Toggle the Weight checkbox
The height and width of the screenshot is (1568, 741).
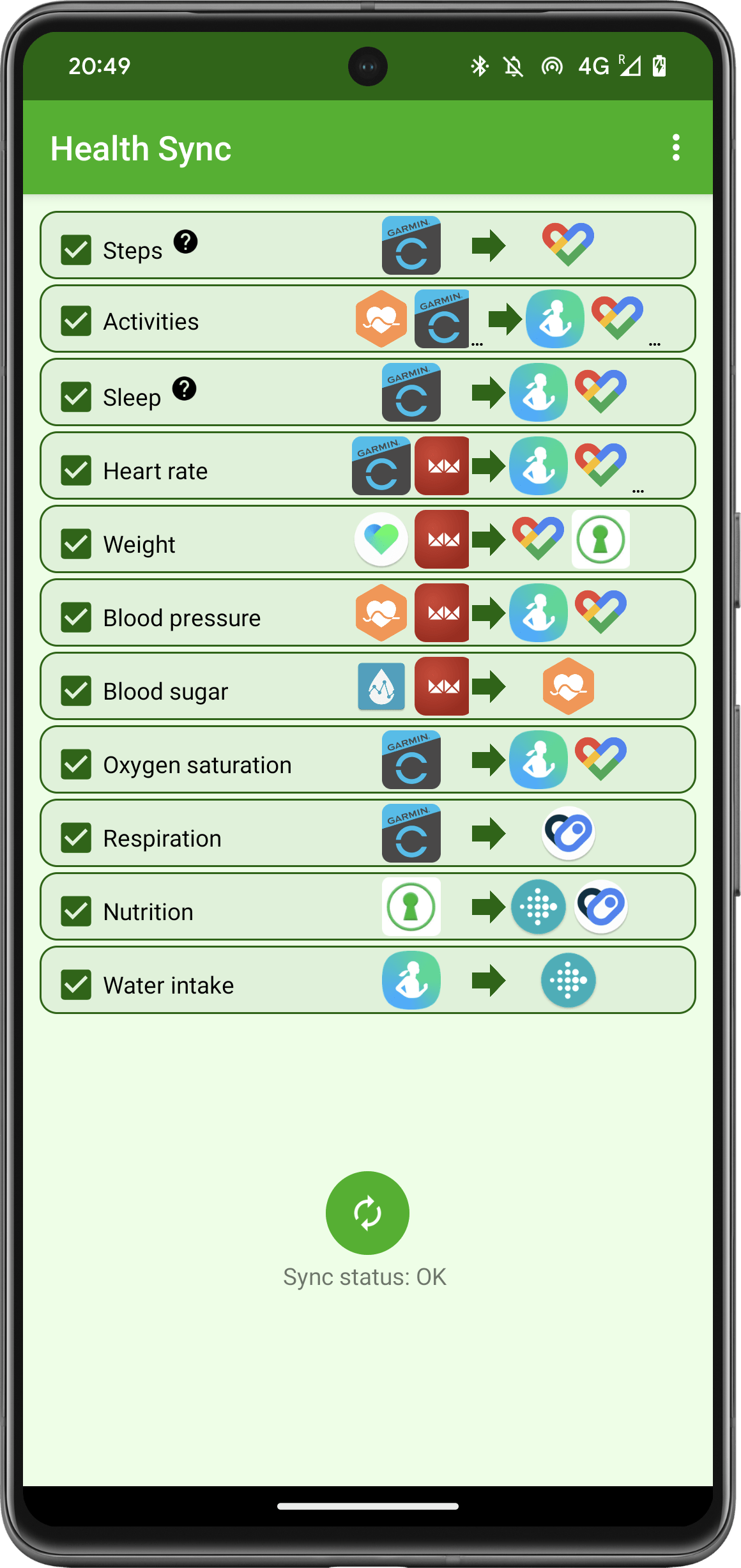tap(76, 544)
